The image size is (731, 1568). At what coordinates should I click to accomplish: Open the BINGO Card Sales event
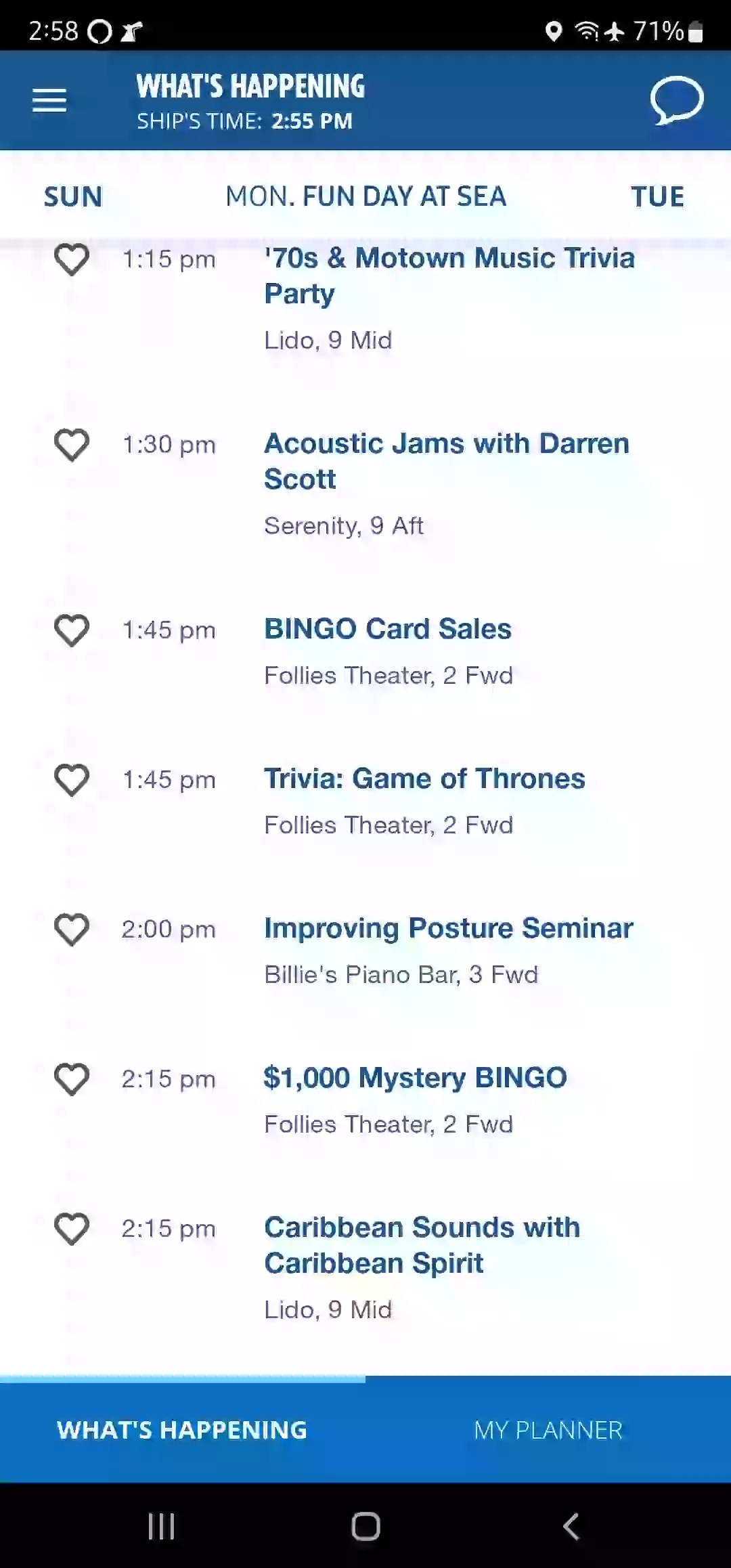(x=388, y=629)
